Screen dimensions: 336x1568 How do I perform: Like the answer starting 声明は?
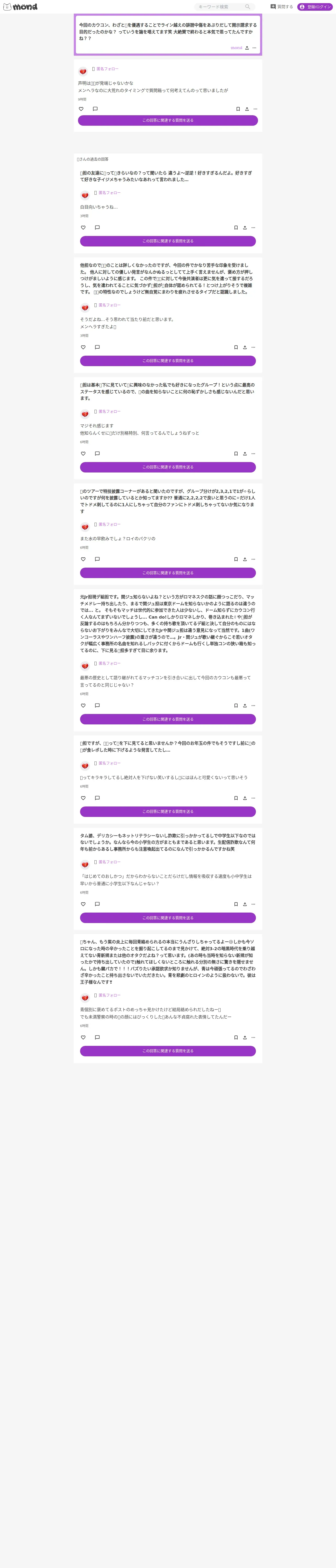[x=81, y=109]
